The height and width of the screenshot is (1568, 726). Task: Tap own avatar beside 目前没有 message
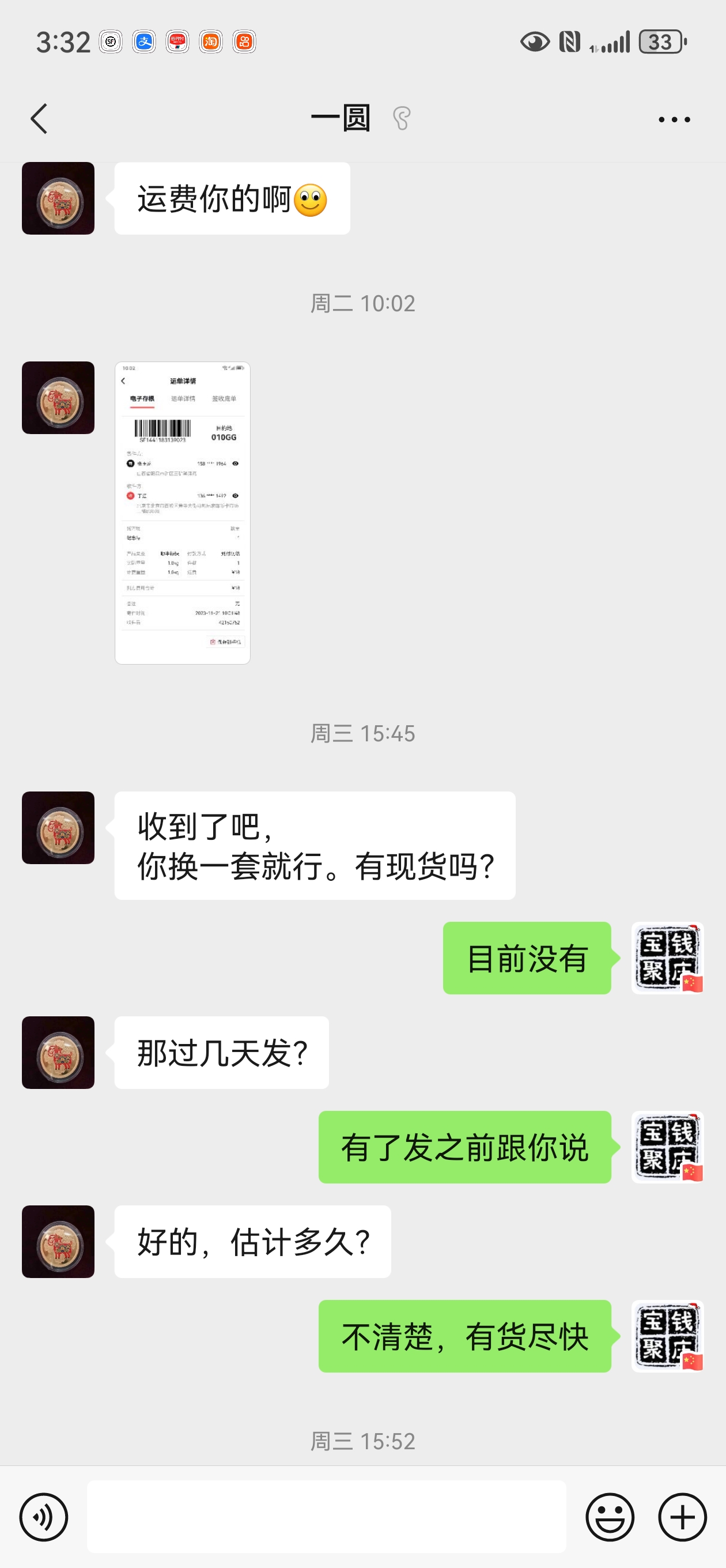coord(668,958)
